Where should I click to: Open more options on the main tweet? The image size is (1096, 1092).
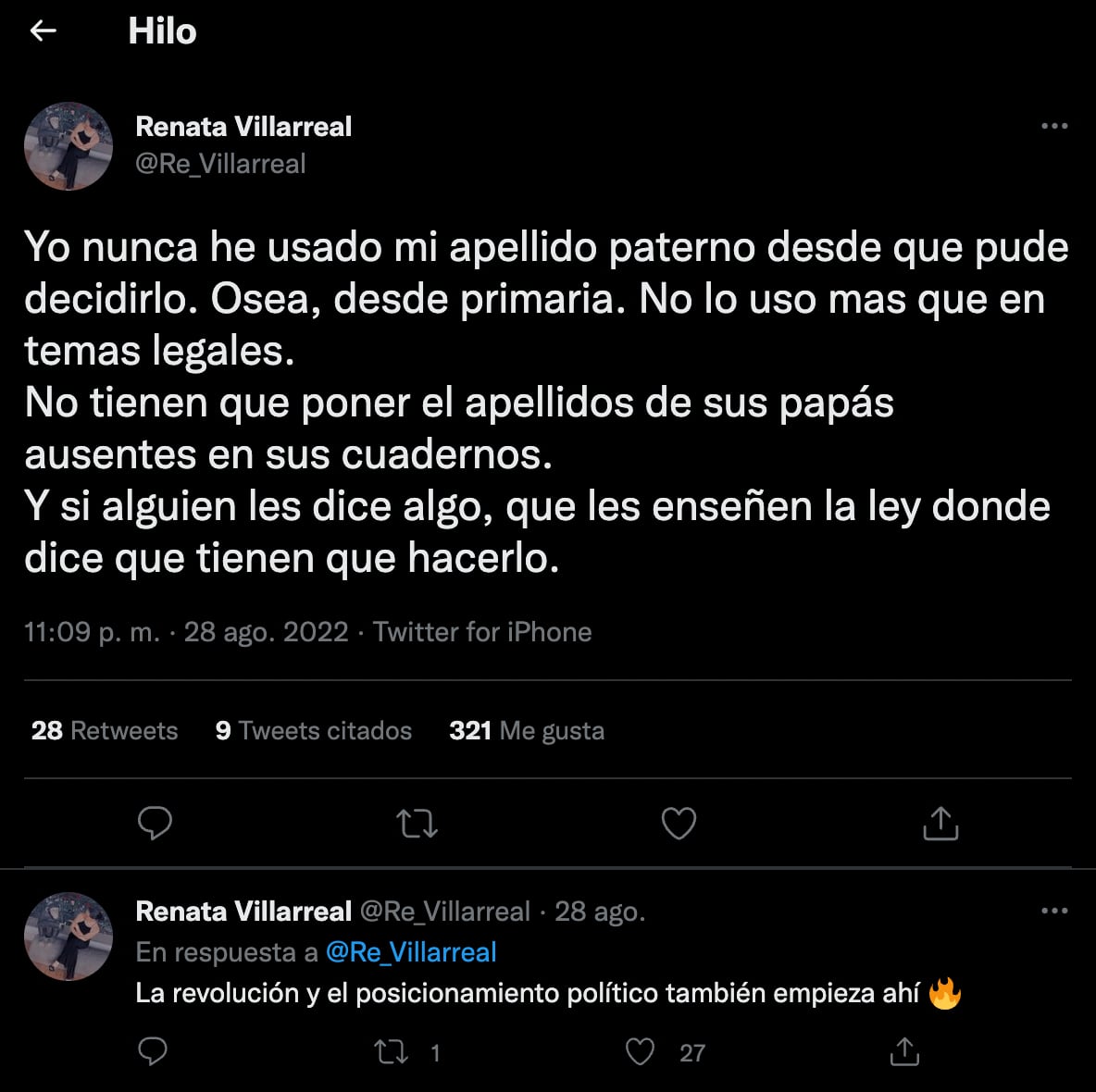[x=1054, y=126]
